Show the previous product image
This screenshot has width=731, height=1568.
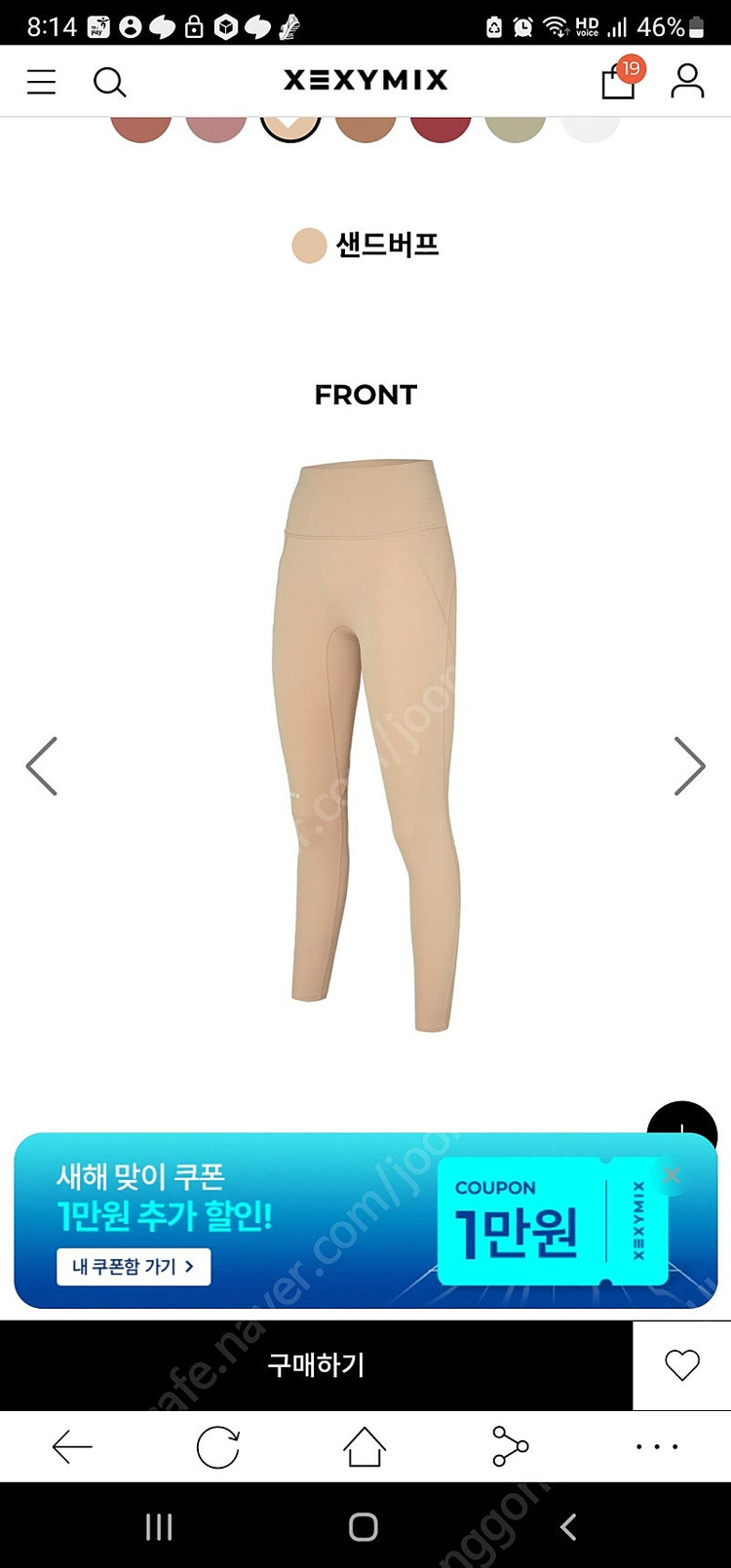point(41,766)
